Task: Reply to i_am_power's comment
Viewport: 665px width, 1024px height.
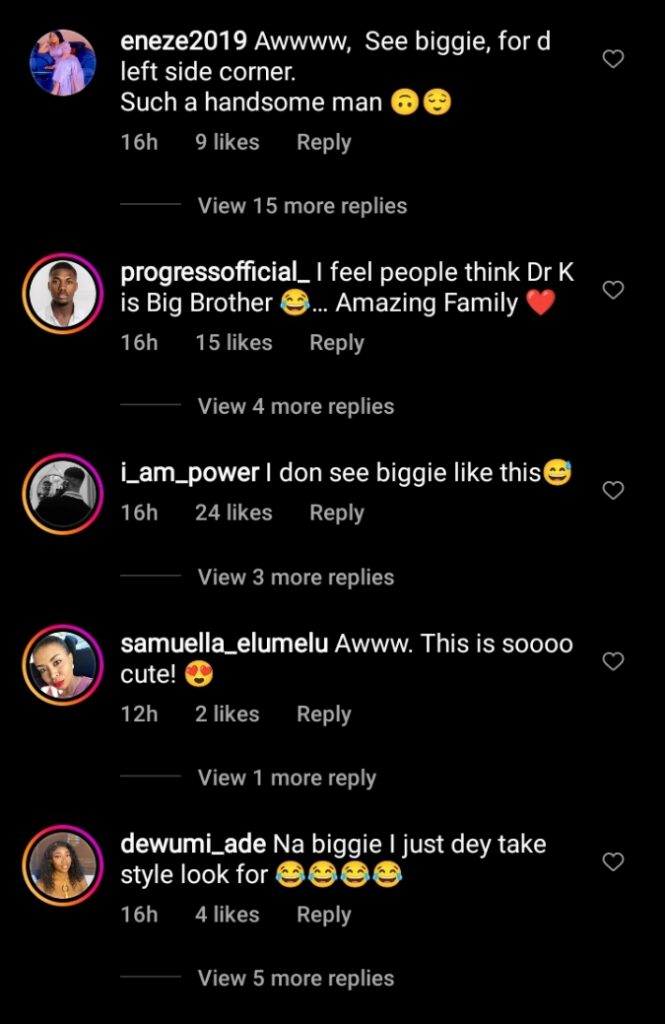Action: 336,512
